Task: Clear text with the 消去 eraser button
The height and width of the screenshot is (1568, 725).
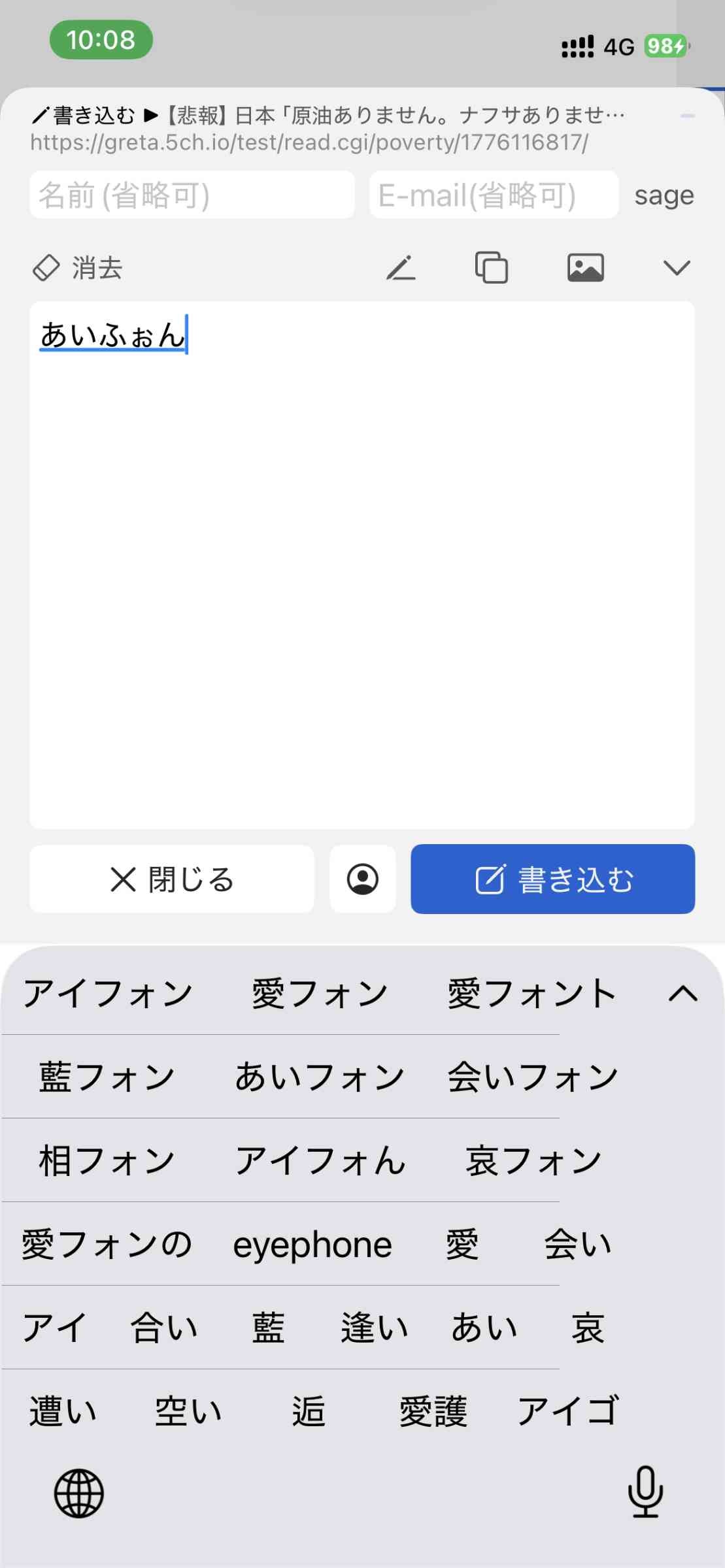Action: coord(78,268)
